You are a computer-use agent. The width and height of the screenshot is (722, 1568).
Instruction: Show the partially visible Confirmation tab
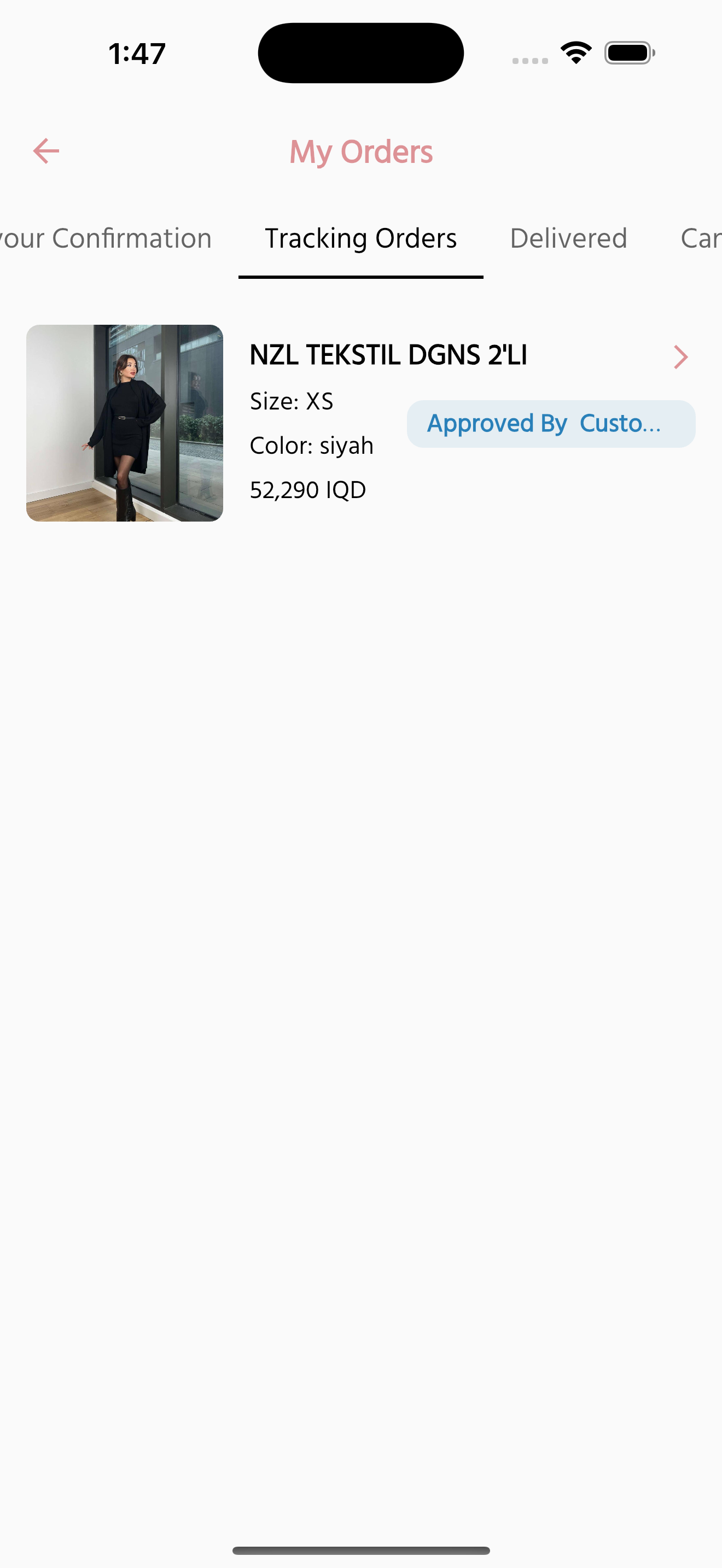point(107,238)
